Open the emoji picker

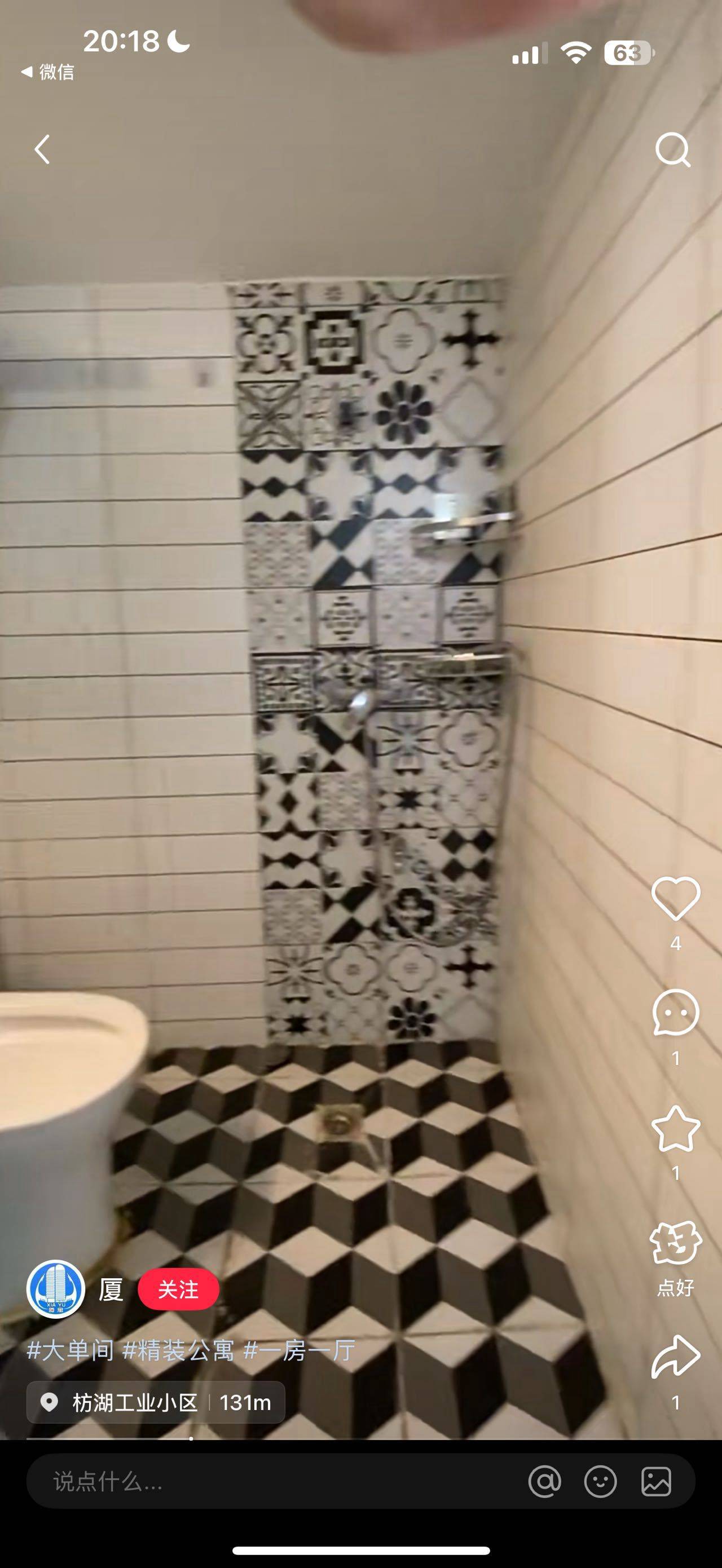[600, 1482]
